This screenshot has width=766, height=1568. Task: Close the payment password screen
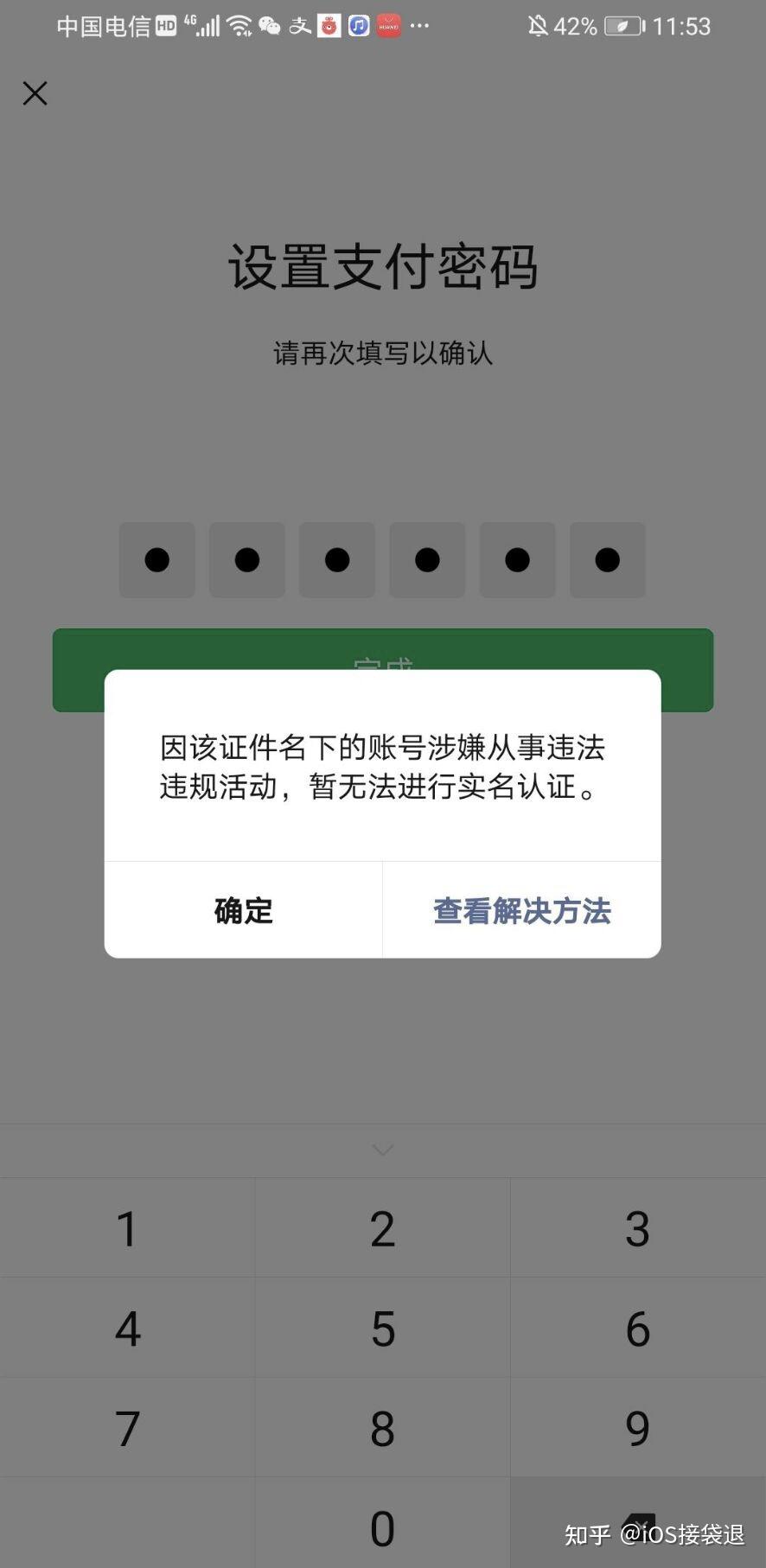(35, 93)
